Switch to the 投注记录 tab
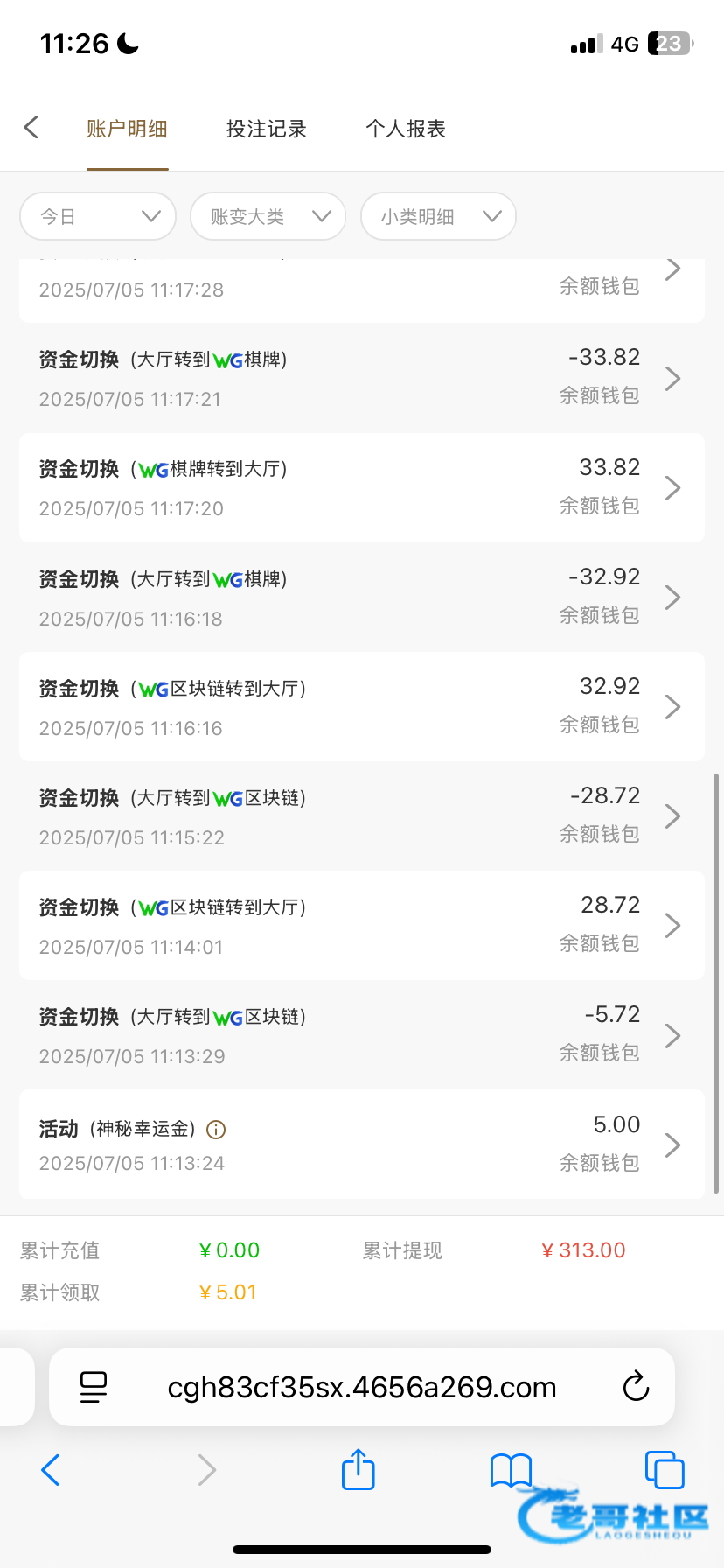Image resolution: width=724 pixels, height=1568 pixels. [x=266, y=129]
